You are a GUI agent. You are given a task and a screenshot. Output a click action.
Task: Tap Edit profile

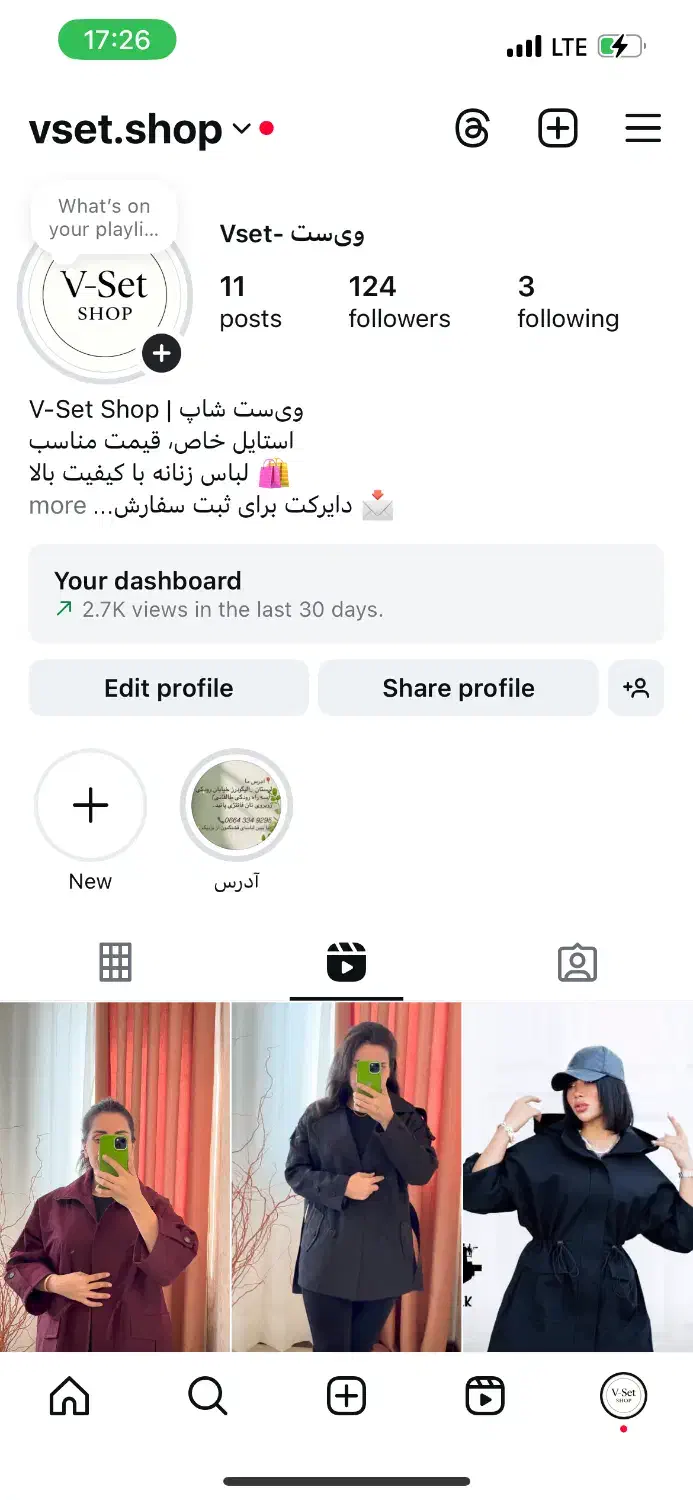tap(168, 688)
